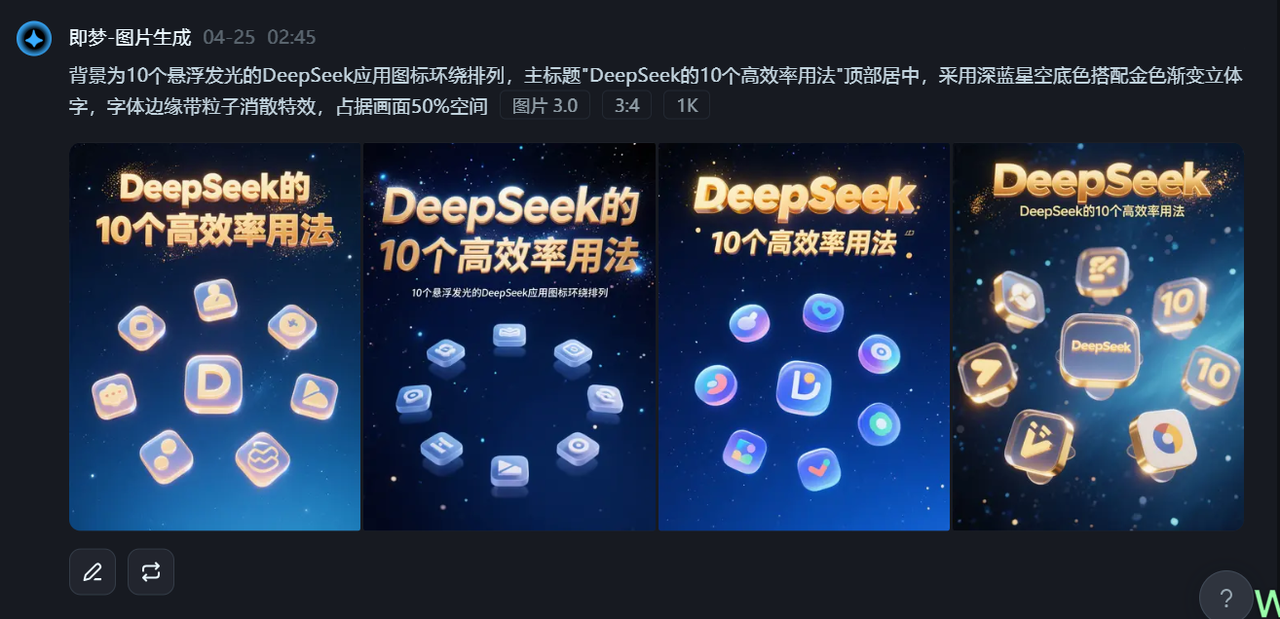Open the second image with small white subtitle
Viewport: 1280px width, 619px height.
click(509, 336)
